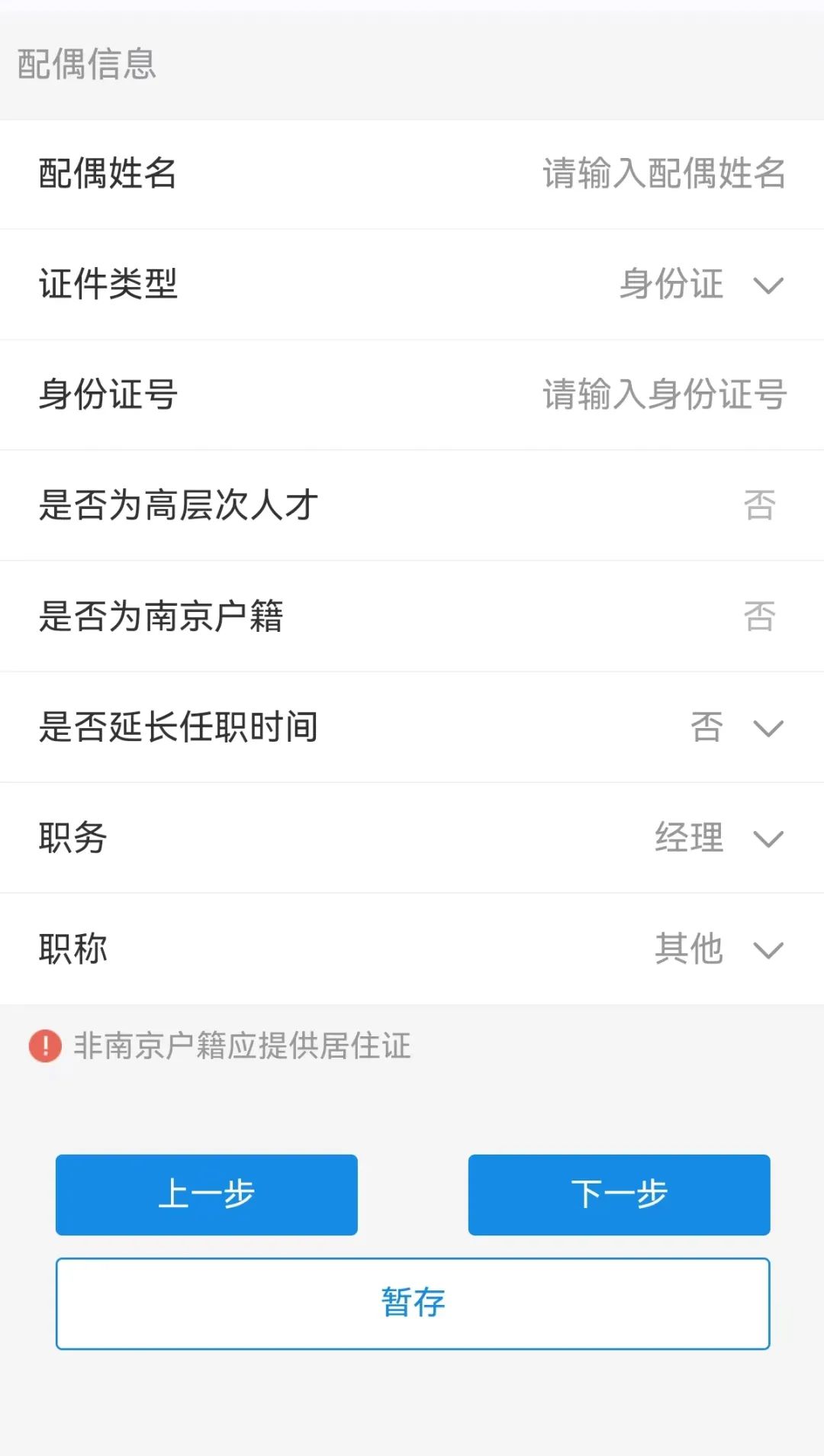Go back with 上一步 button
The image size is (824, 1456).
click(207, 1194)
